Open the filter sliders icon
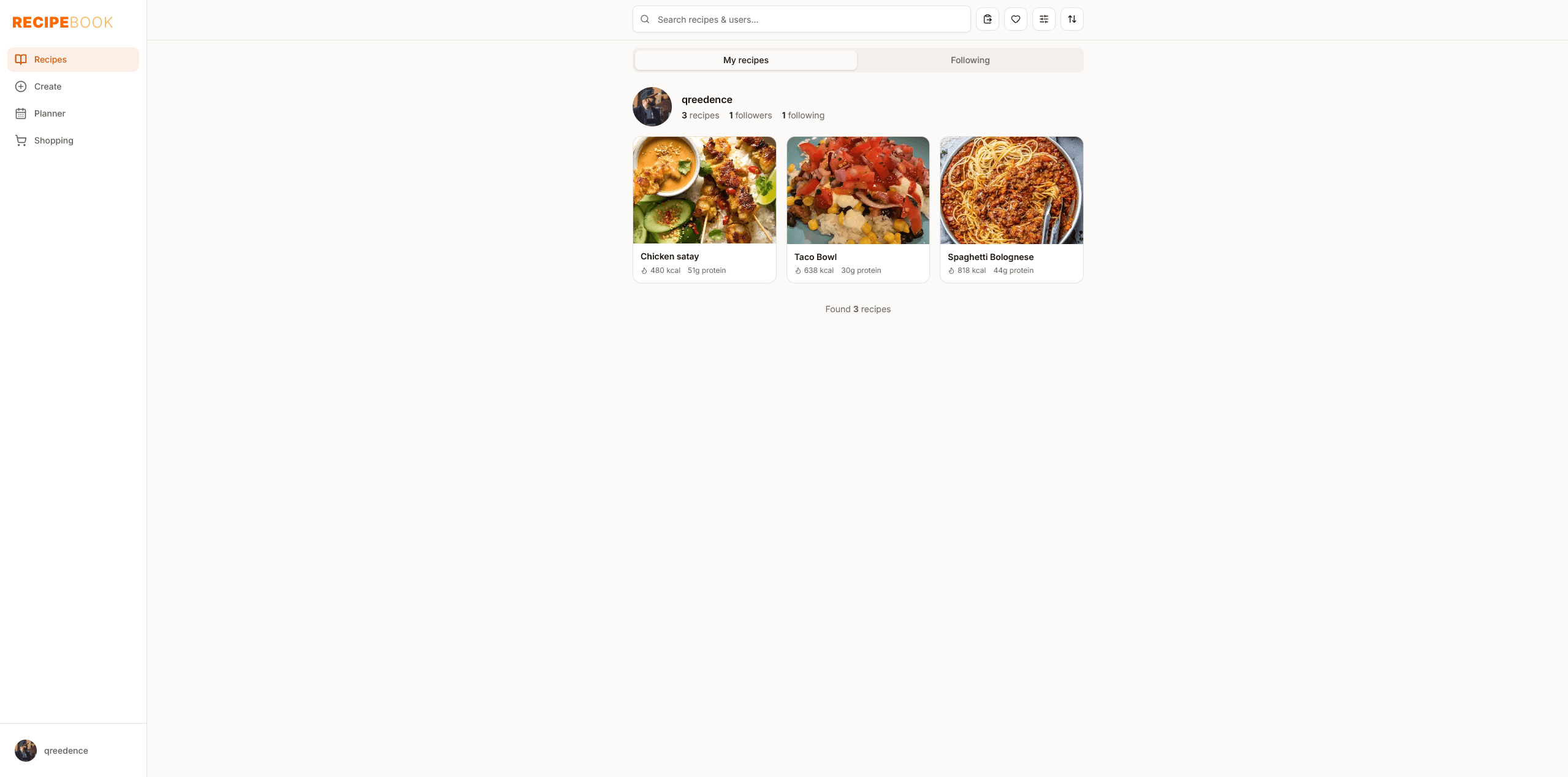This screenshot has width=1568, height=777. (x=1044, y=19)
